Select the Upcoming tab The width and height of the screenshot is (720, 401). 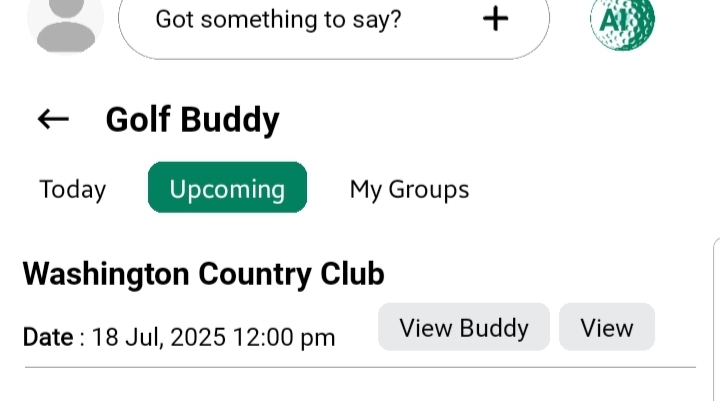(227, 188)
